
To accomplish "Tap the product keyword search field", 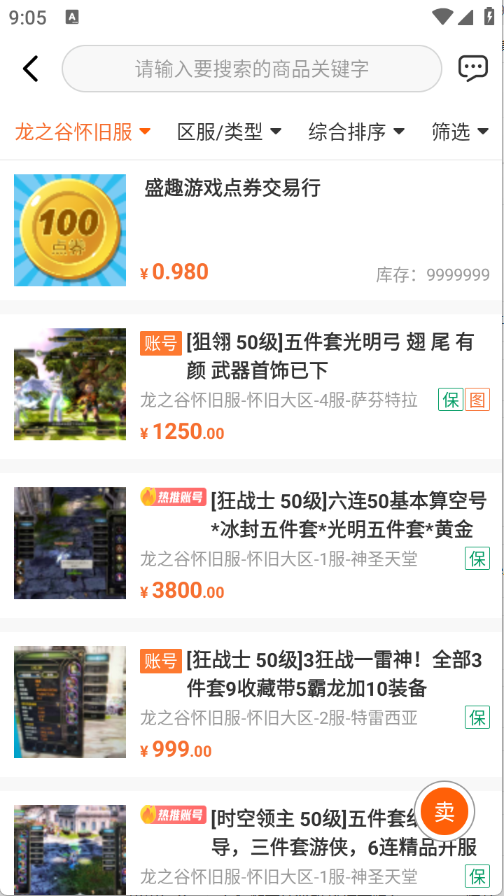I will (251, 69).
